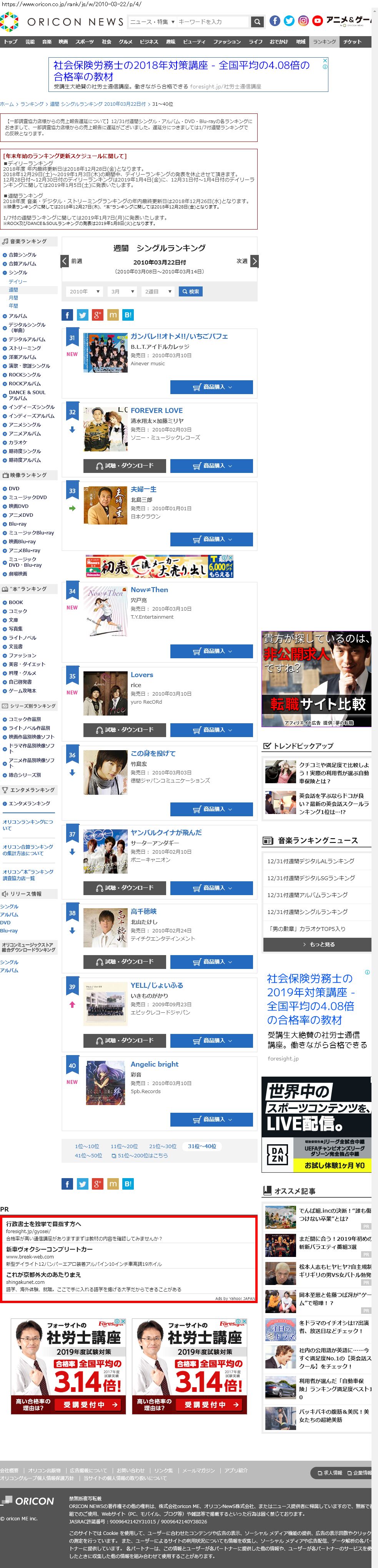Expand the 3月 month dropdown
Screen dimensions: 378x1568
pyautogui.click(x=122, y=291)
